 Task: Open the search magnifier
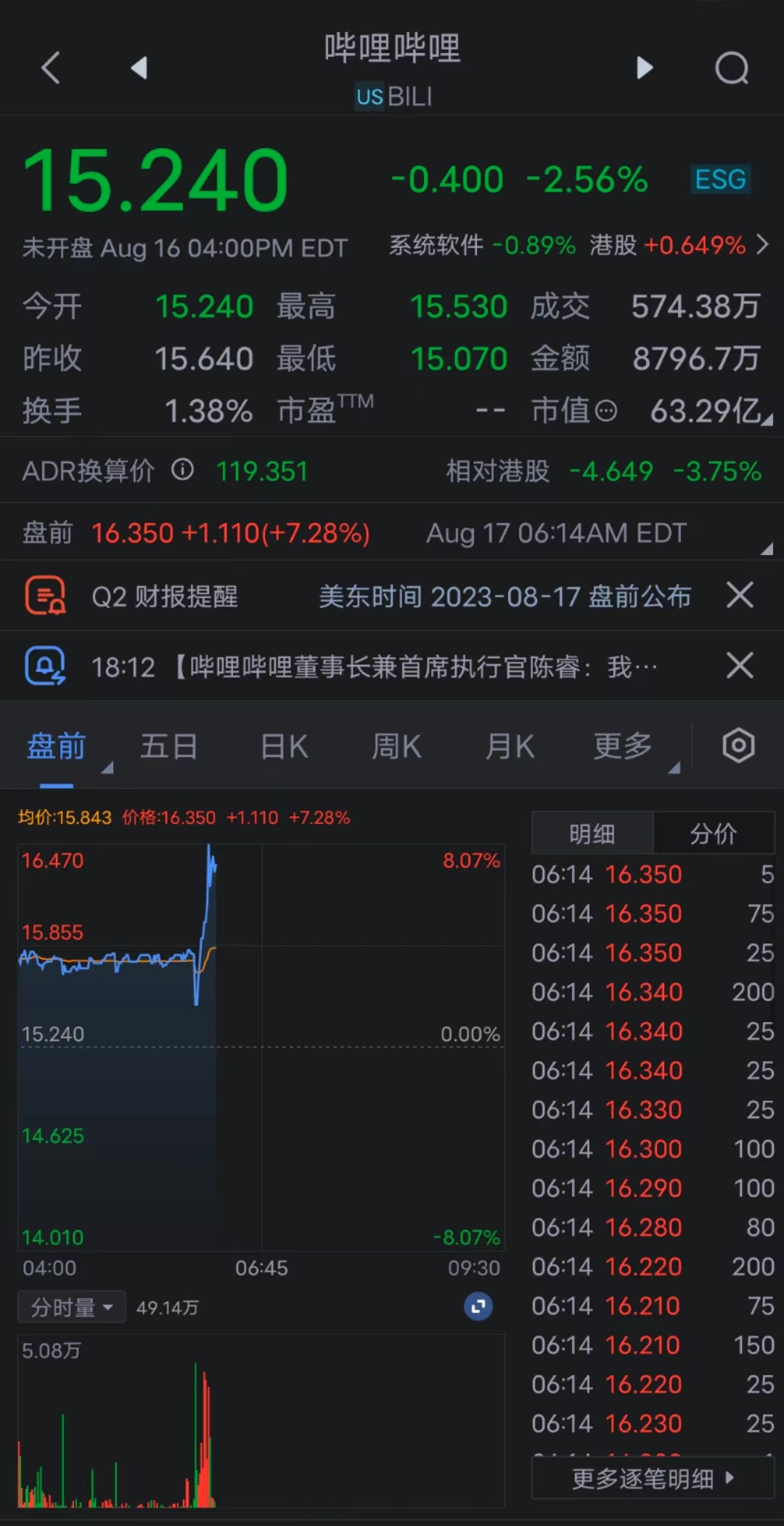point(731,68)
